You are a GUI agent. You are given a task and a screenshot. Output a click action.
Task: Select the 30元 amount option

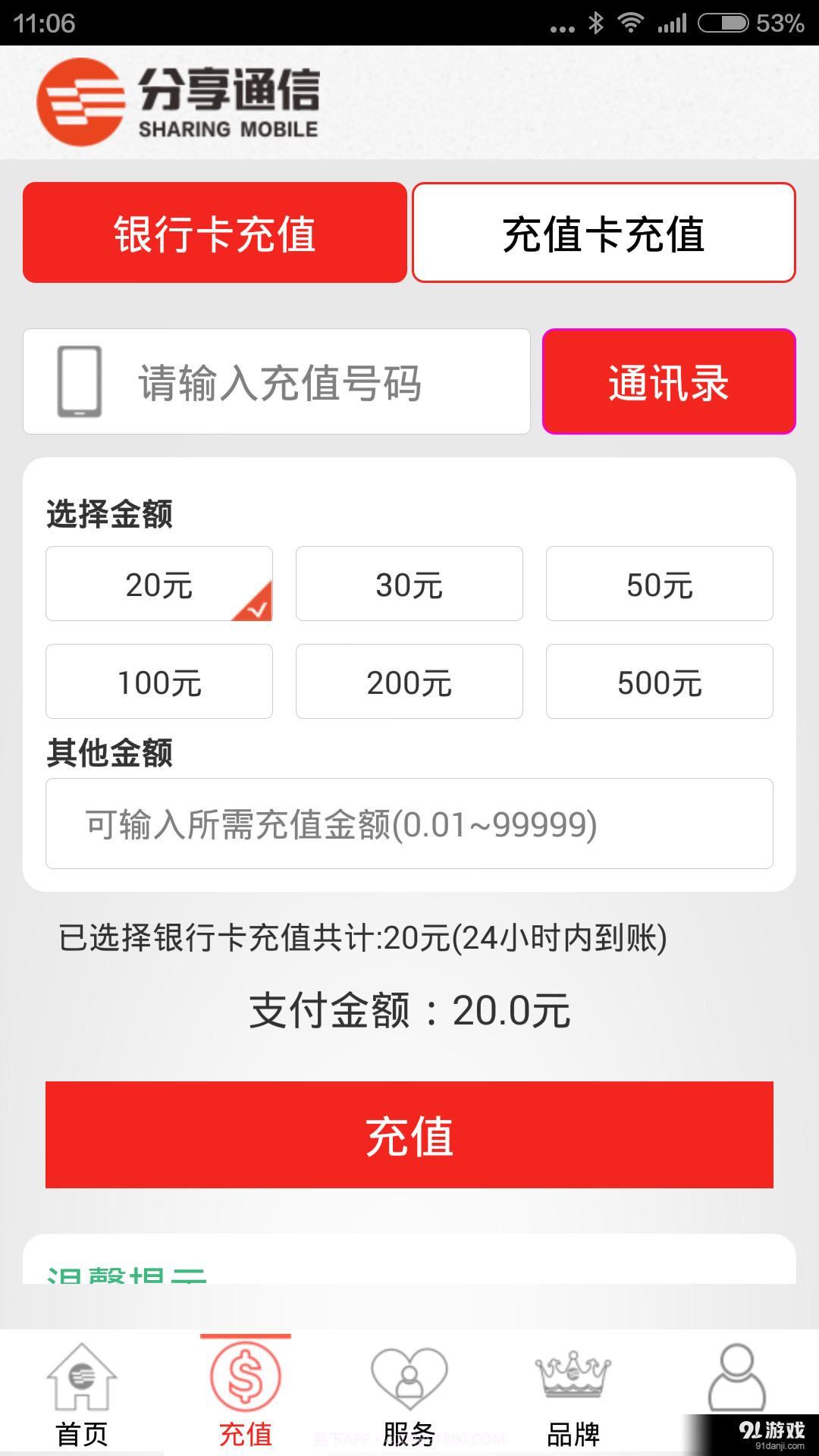click(x=409, y=583)
